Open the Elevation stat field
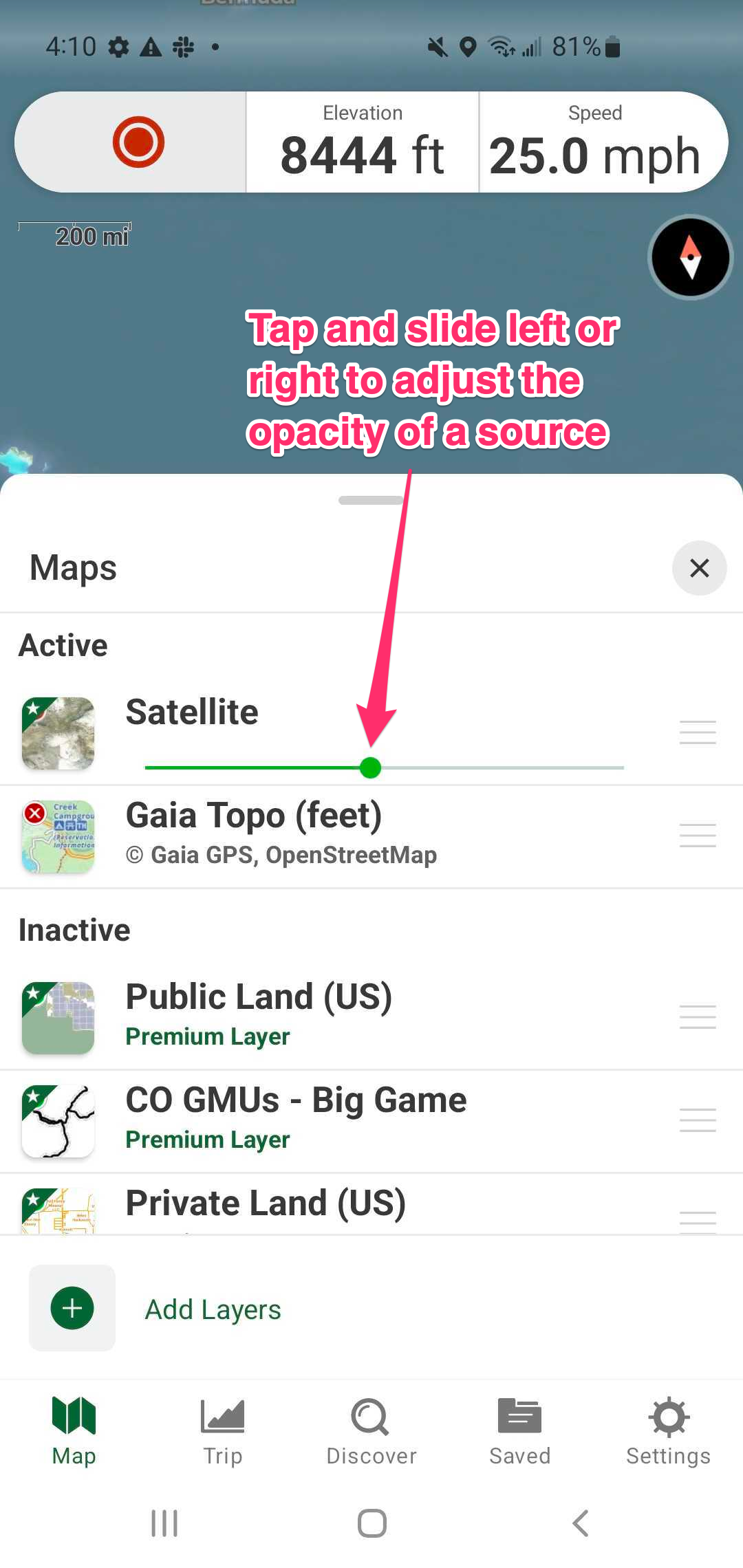This screenshot has width=743, height=1568. pyautogui.click(x=363, y=142)
